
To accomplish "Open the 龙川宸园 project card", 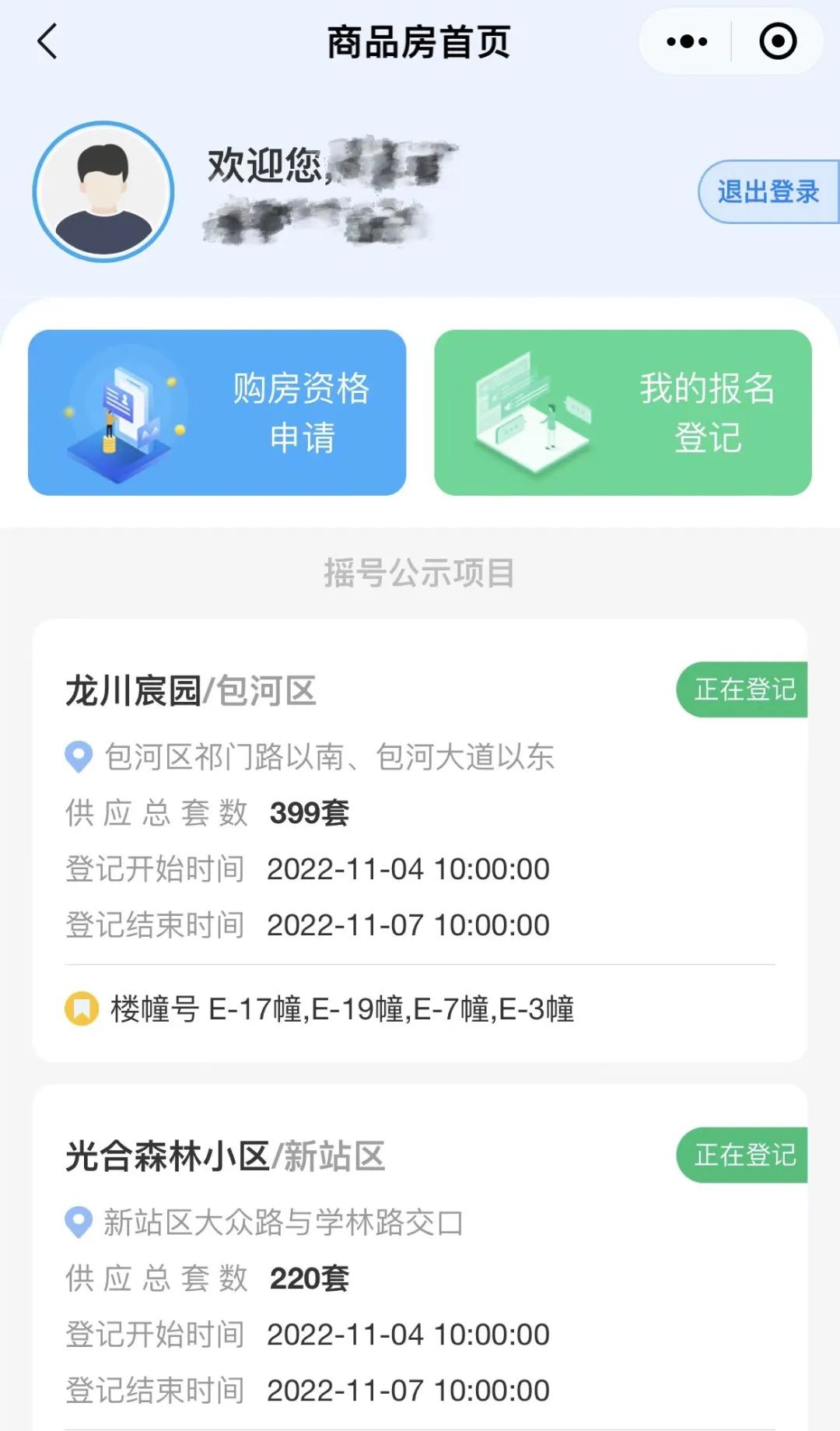I will tap(420, 840).
